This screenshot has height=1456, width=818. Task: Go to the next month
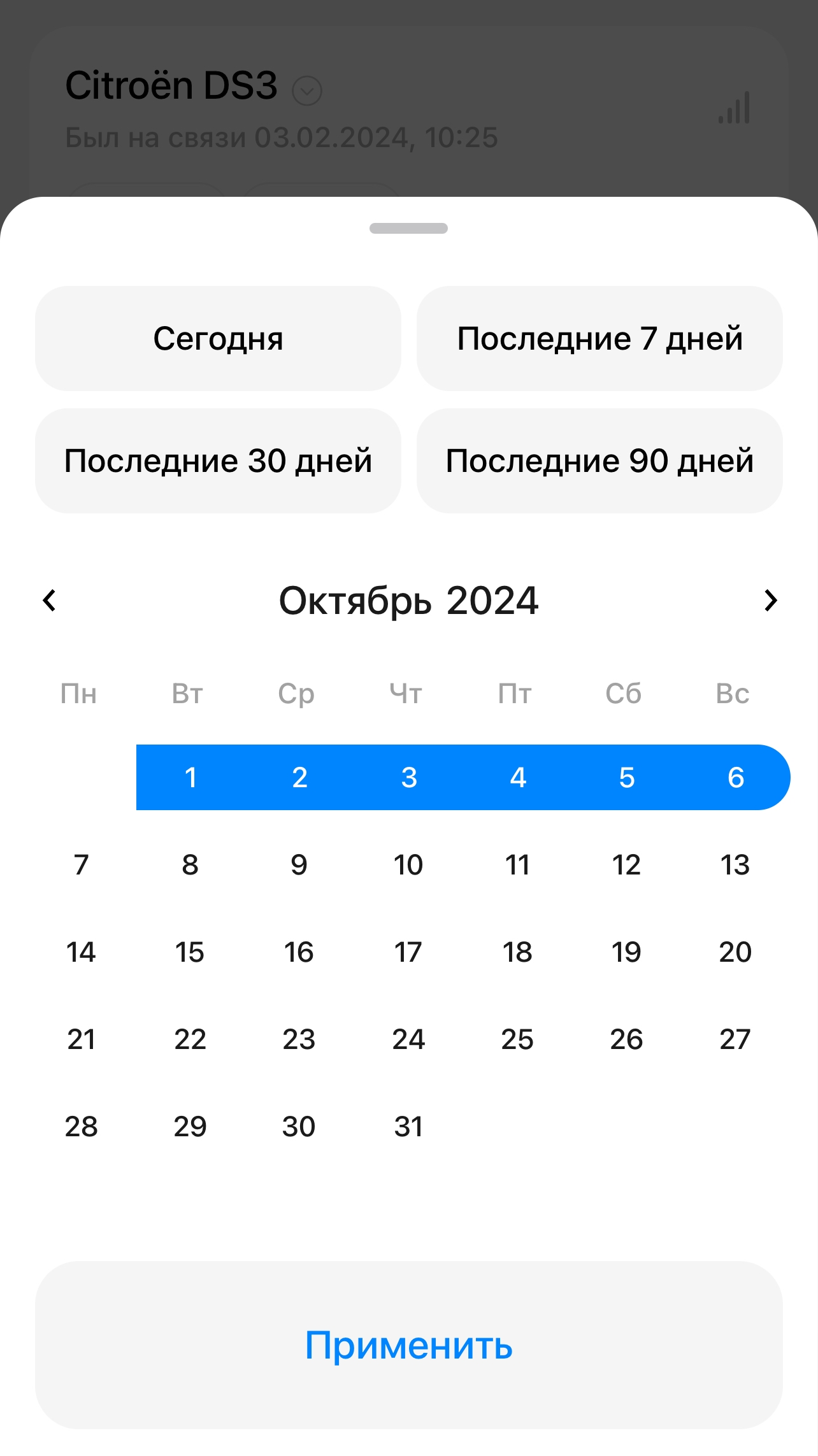pyautogui.click(x=770, y=600)
